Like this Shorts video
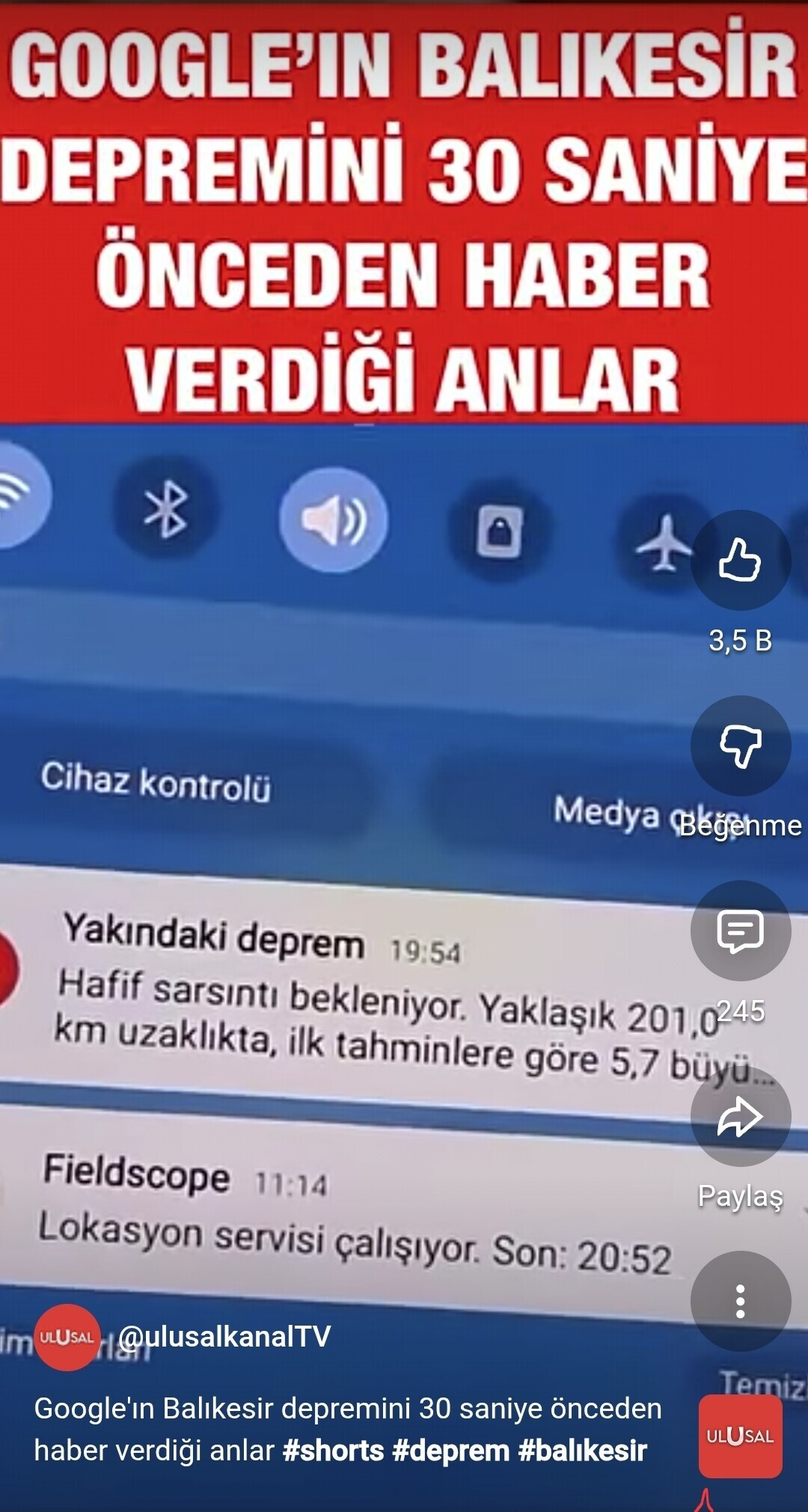 pos(740,561)
